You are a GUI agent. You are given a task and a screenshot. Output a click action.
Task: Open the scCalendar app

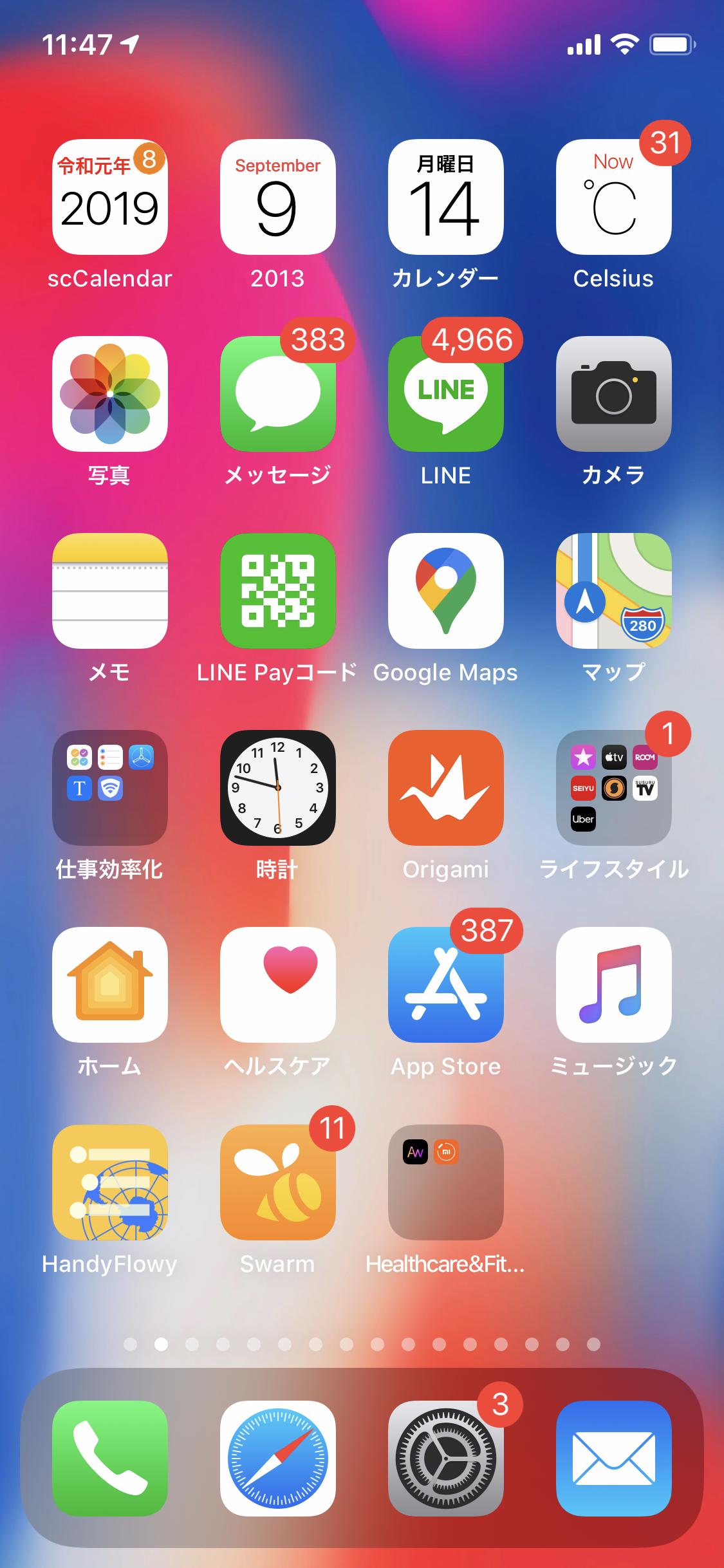[x=110, y=197]
